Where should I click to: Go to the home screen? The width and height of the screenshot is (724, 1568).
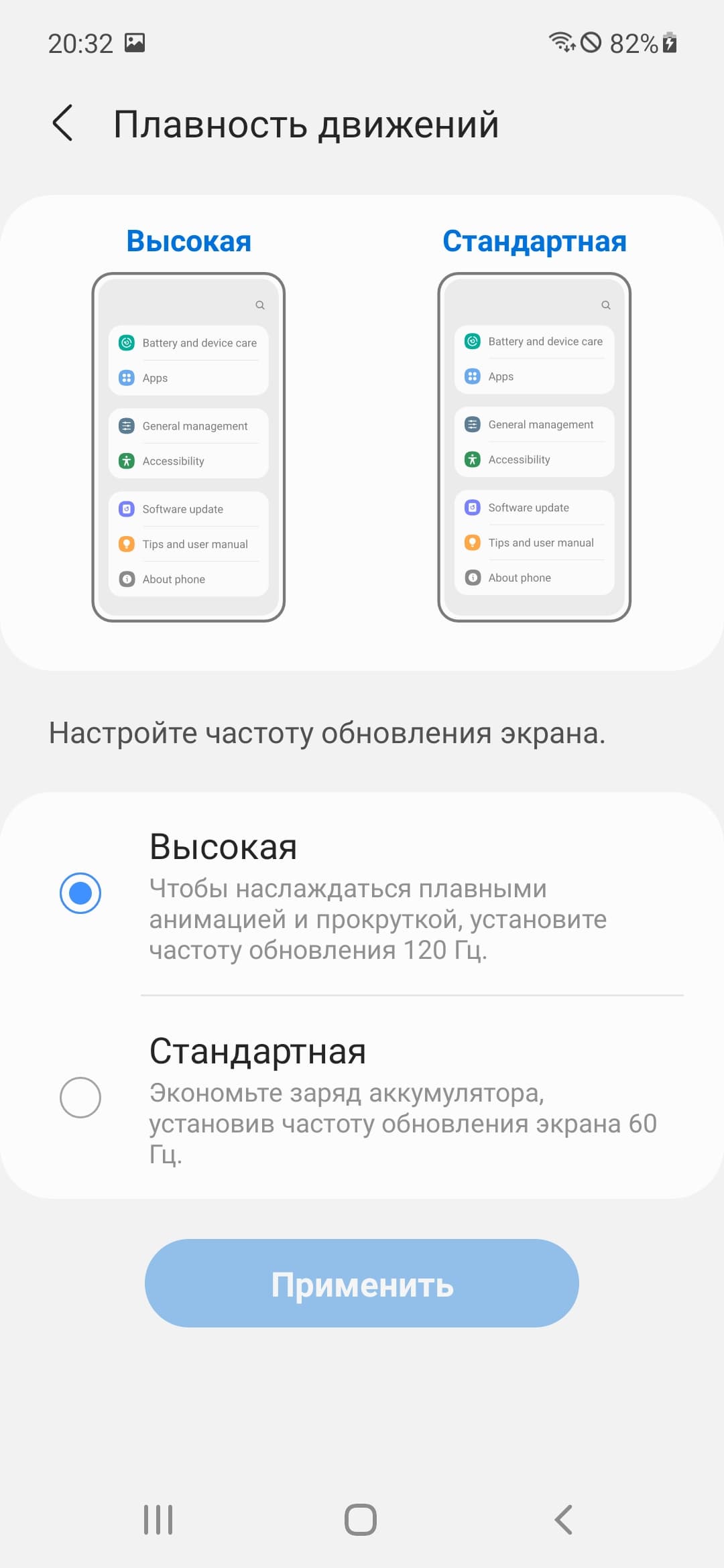(x=361, y=1519)
